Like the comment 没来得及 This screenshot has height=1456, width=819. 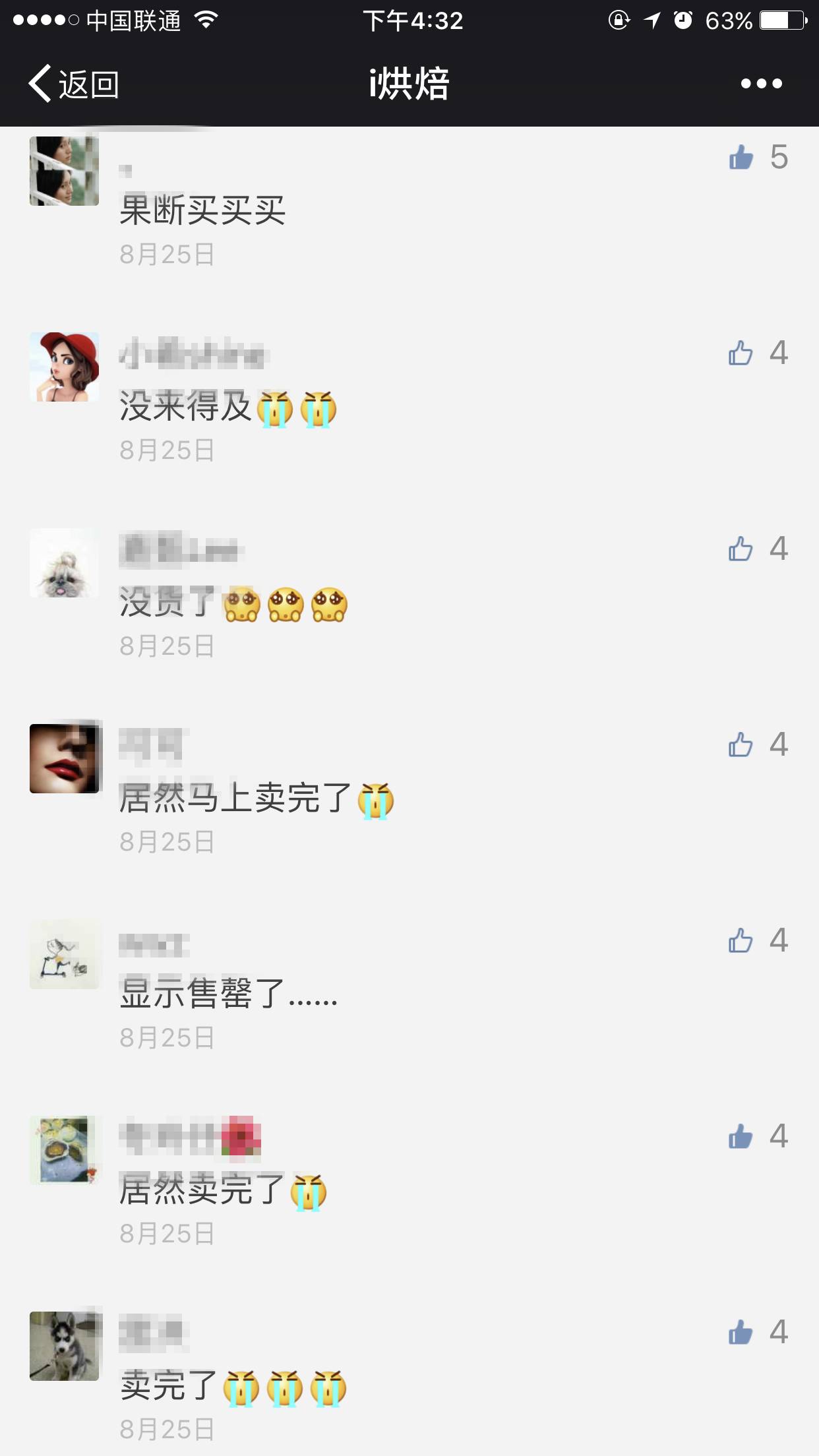pyautogui.click(x=741, y=353)
